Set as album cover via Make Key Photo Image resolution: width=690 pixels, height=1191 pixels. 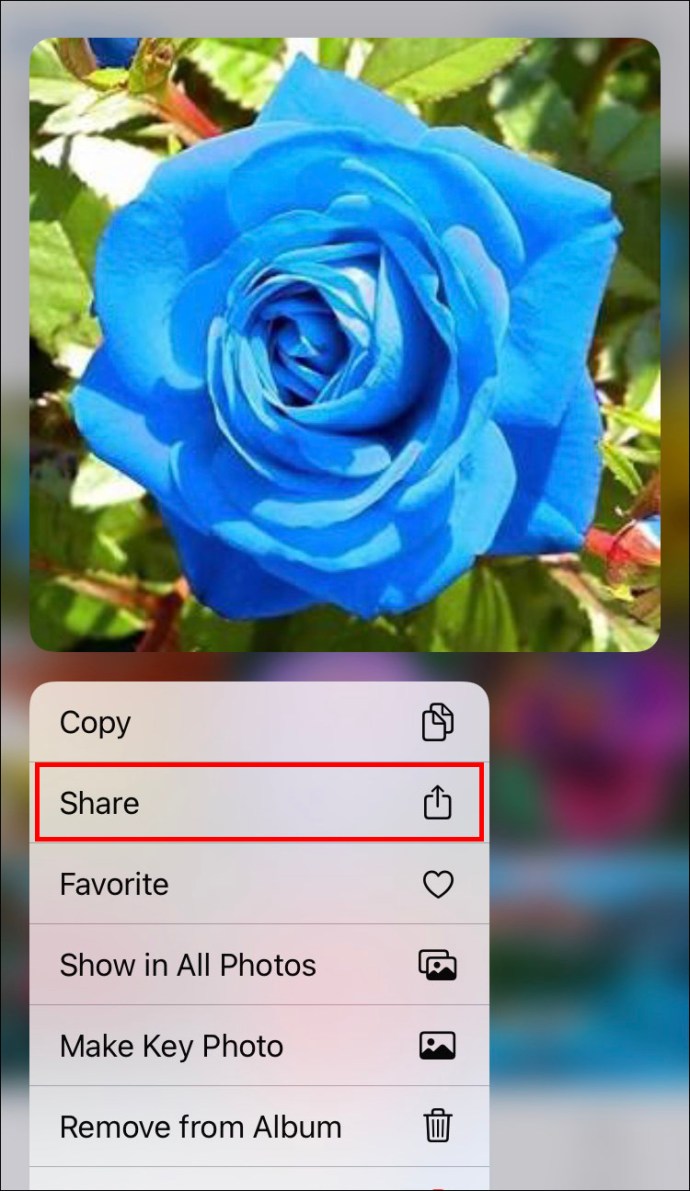(258, 1046)
